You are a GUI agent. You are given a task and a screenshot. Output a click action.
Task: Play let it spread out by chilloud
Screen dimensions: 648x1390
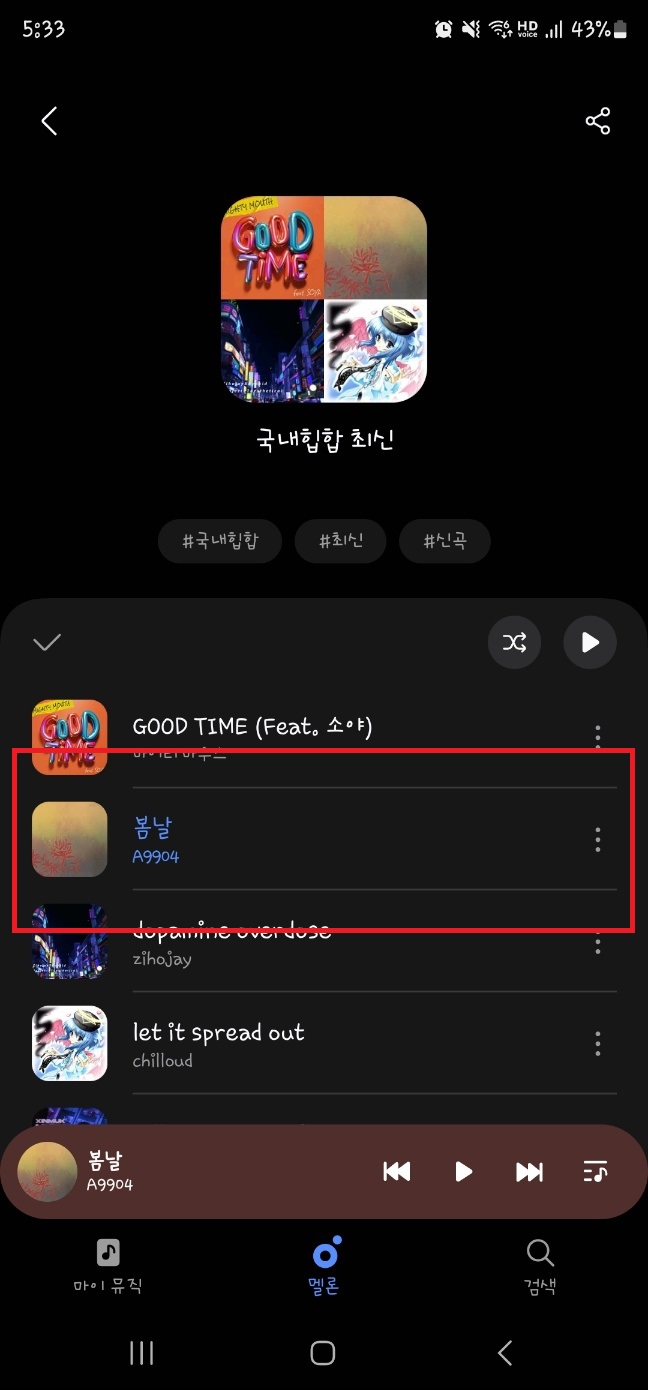[300, 1044]
